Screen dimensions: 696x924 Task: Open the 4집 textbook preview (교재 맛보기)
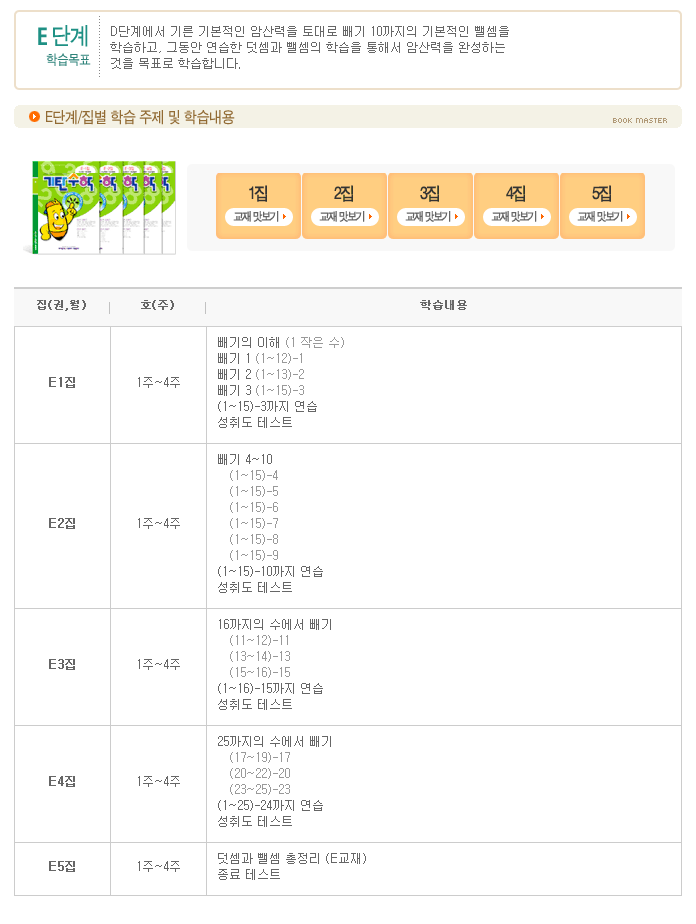click(x=516, y=216)
